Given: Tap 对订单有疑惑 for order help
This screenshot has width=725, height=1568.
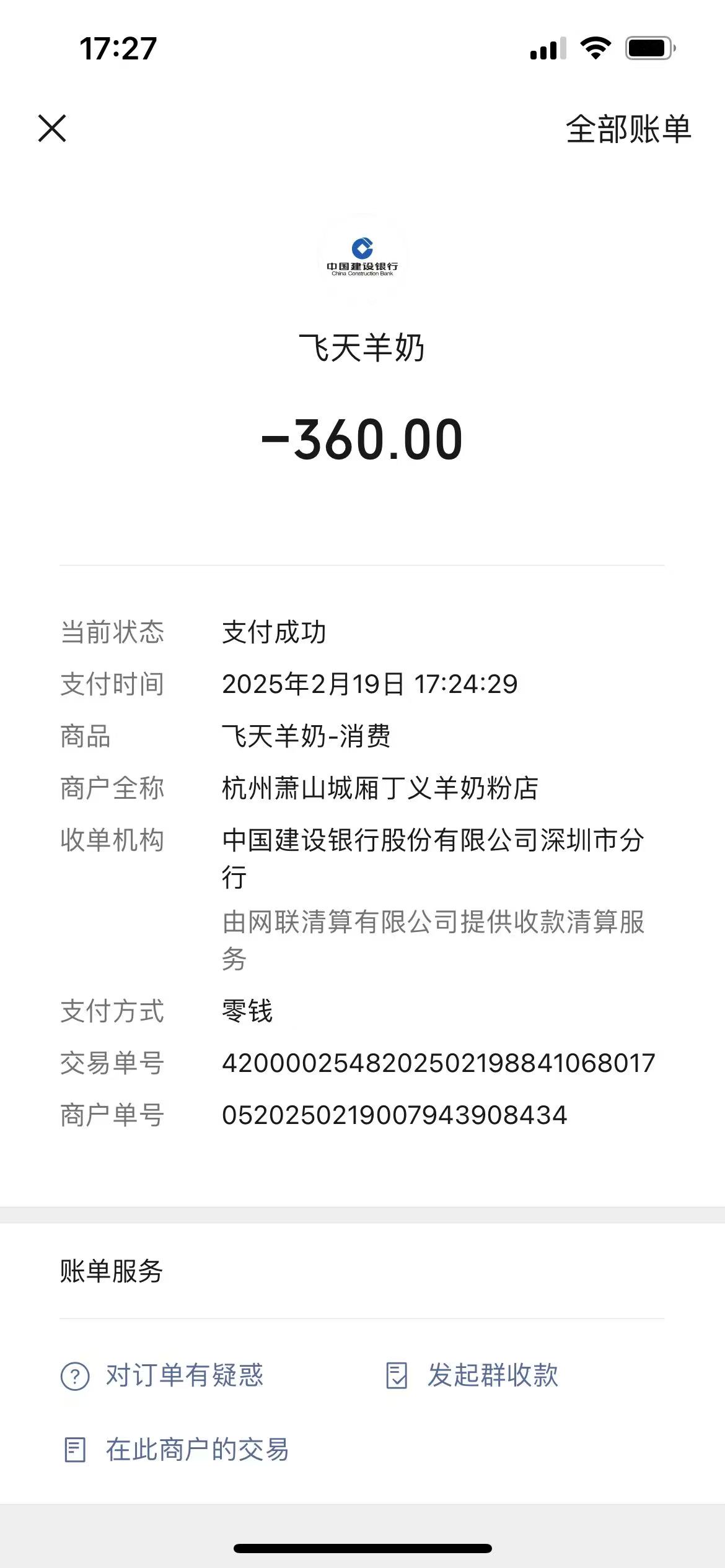Looking at the screenshot, I should pos(162,1375).
